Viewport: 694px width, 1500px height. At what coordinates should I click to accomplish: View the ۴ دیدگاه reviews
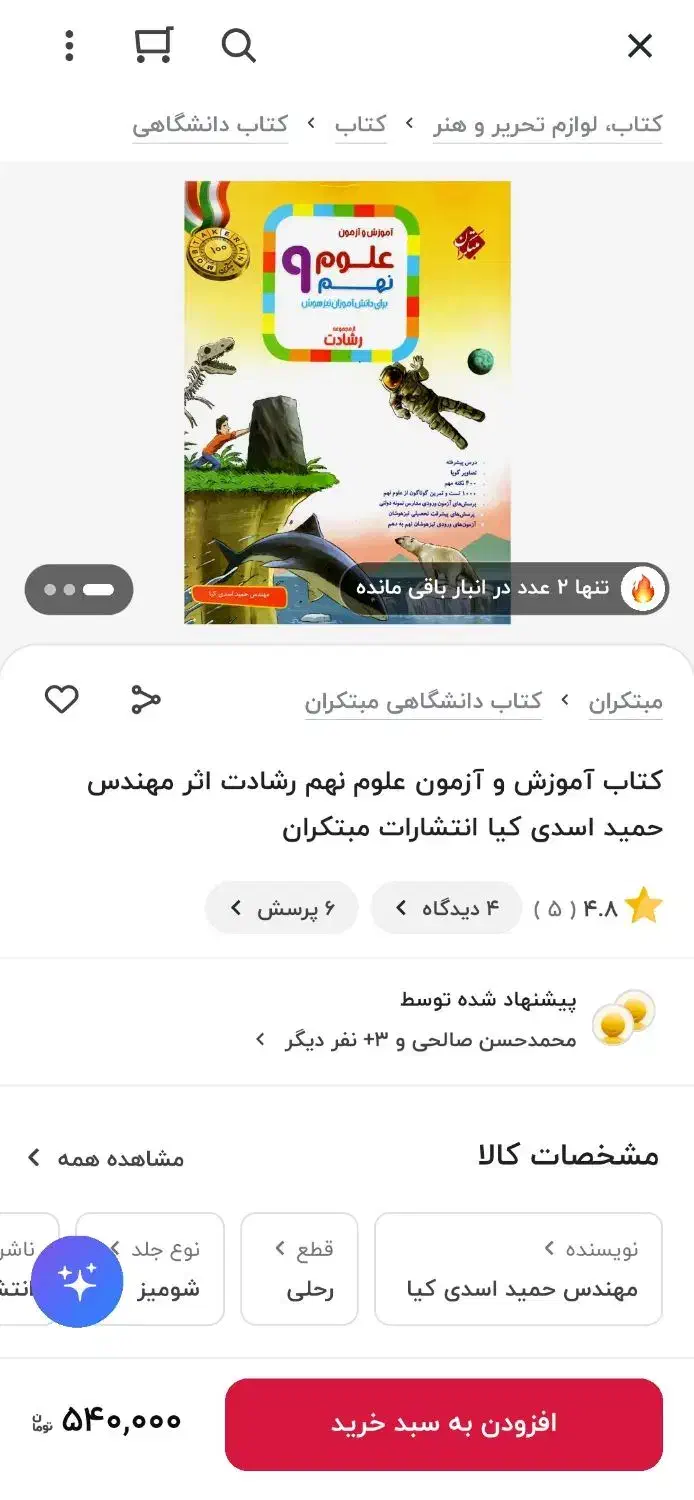(x=446, y=908)
